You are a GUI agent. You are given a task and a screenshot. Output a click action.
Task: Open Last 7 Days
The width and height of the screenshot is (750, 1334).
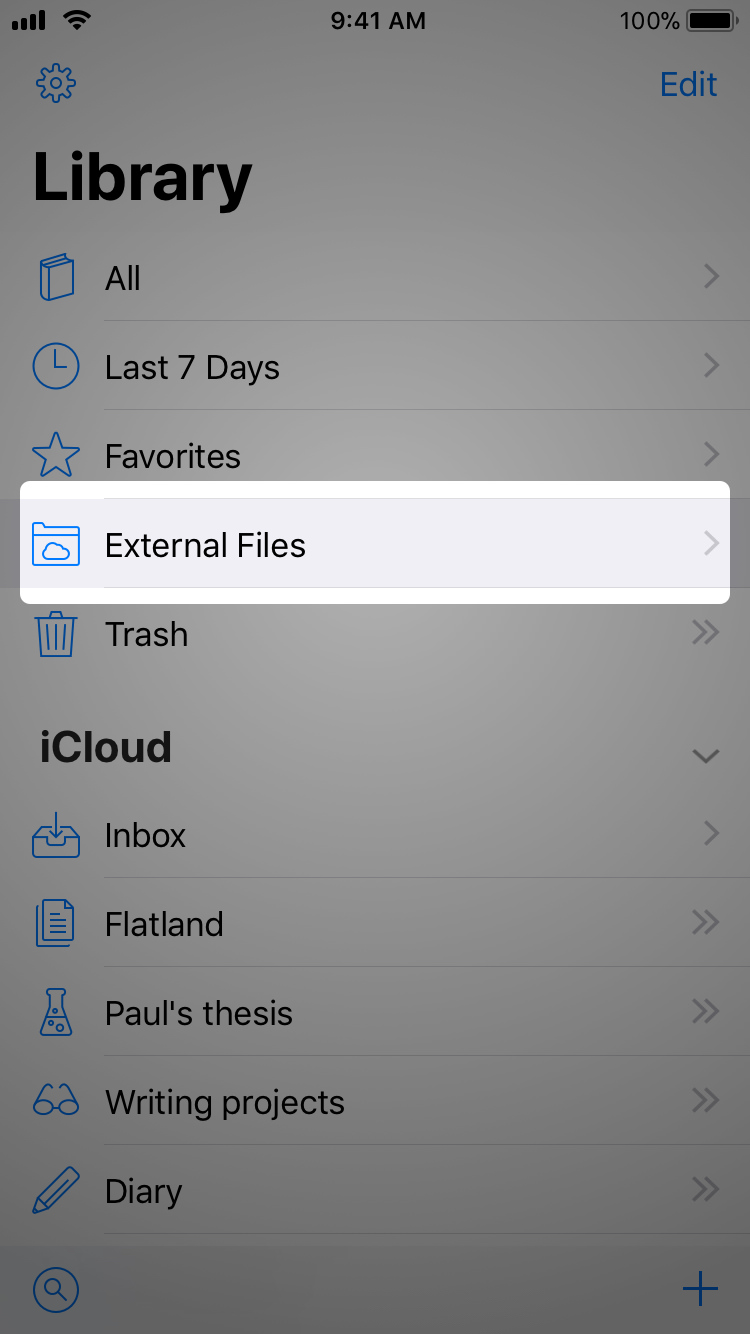(375, 366)
